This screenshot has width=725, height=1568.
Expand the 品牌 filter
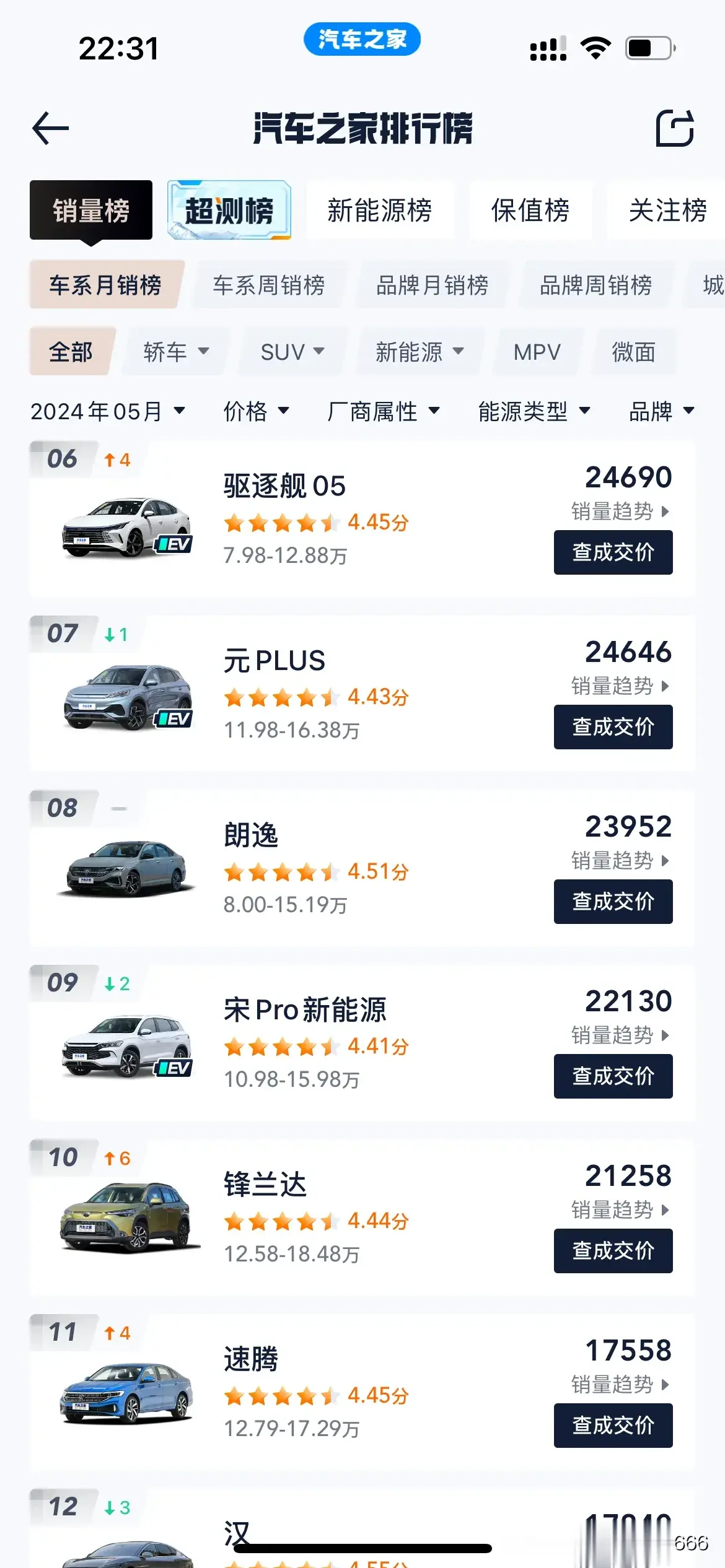[x=662, y=411]
